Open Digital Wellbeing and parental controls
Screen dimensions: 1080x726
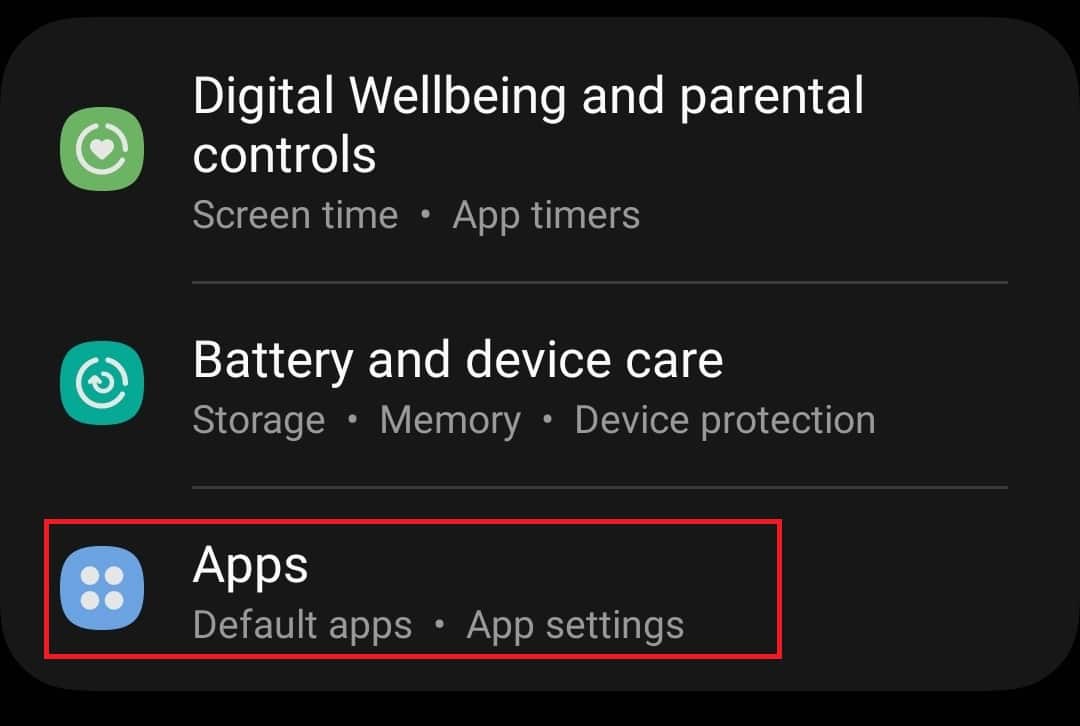(x=527, y=150)
